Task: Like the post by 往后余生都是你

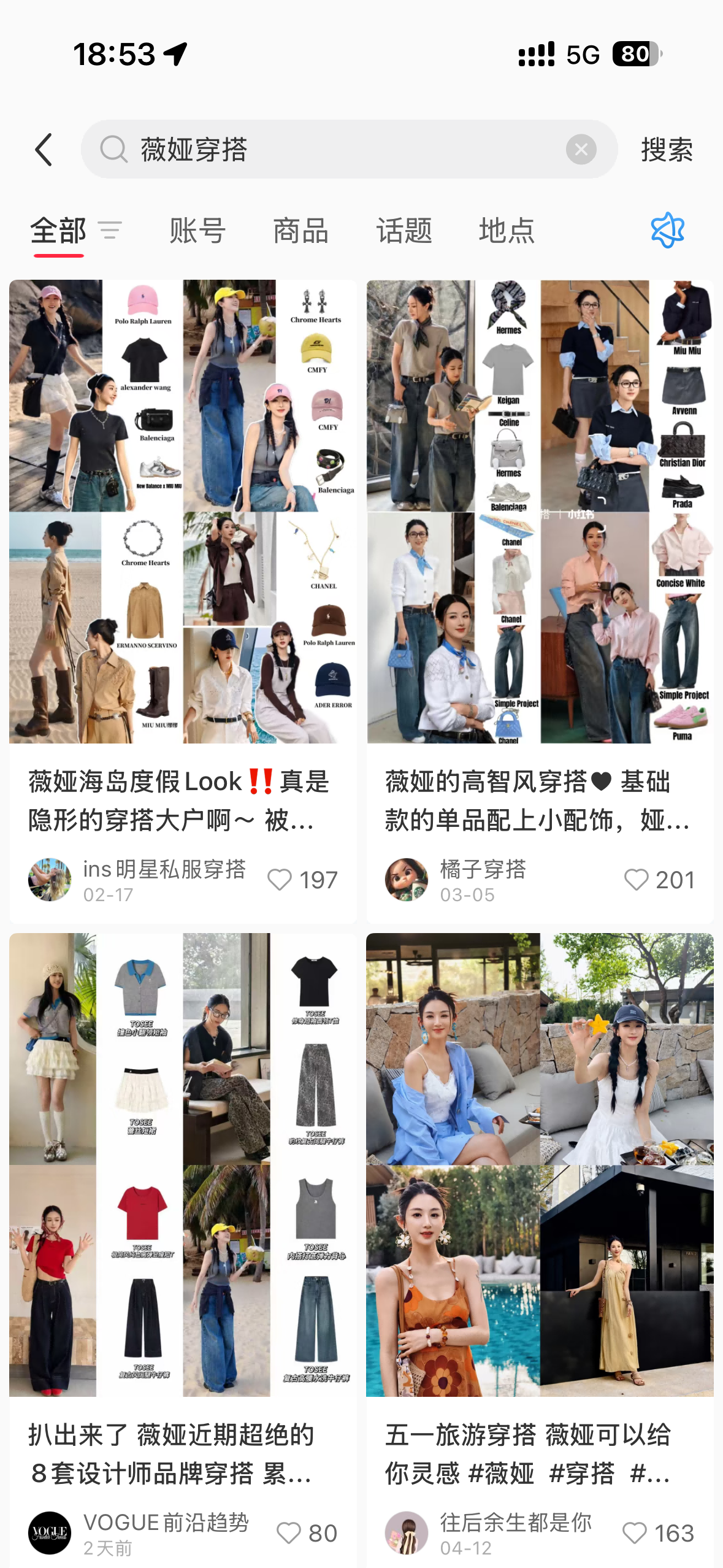Action: pos(635,1533)
